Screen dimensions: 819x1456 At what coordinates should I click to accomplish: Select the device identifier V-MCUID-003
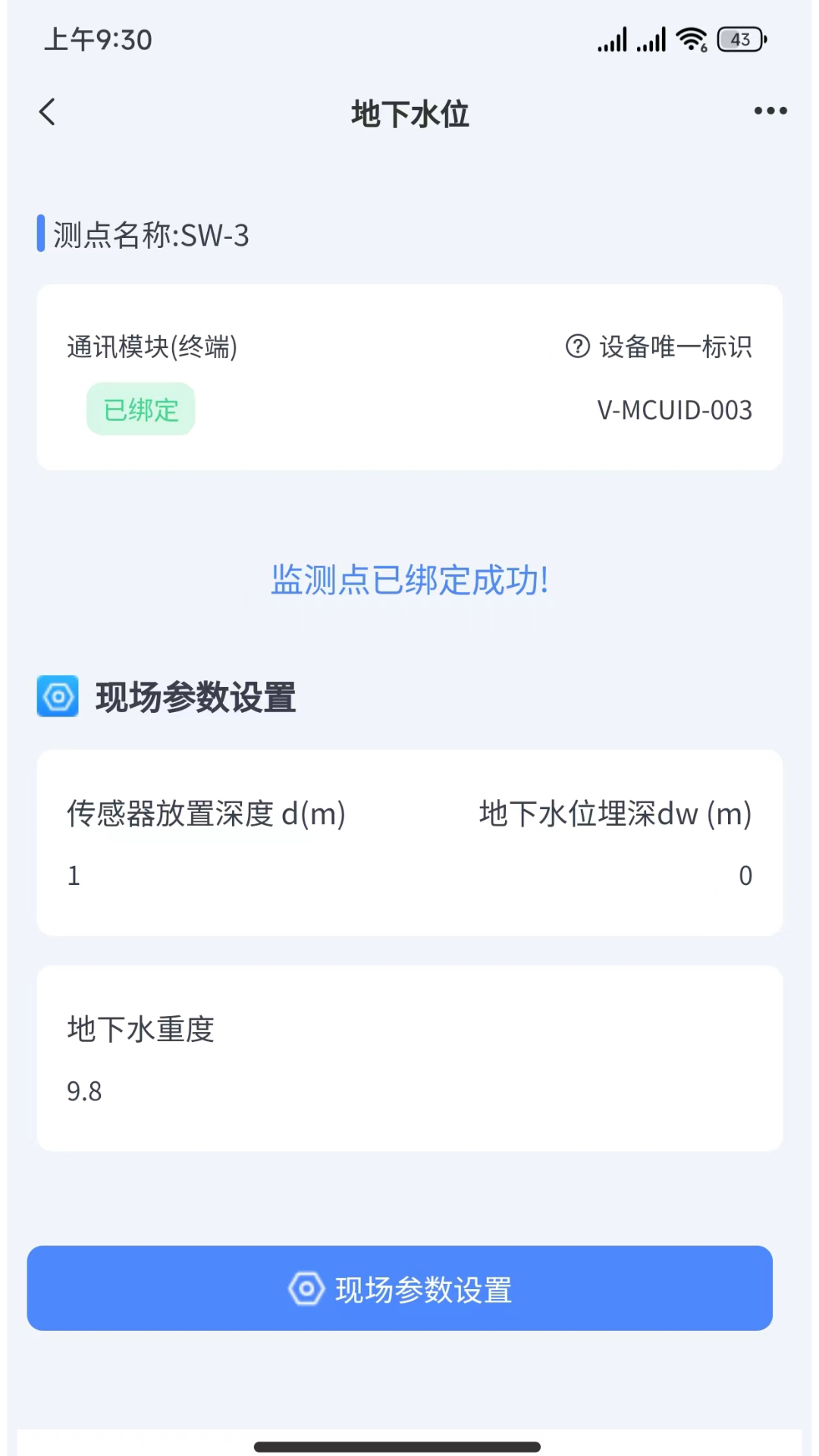tap(674, 410)
